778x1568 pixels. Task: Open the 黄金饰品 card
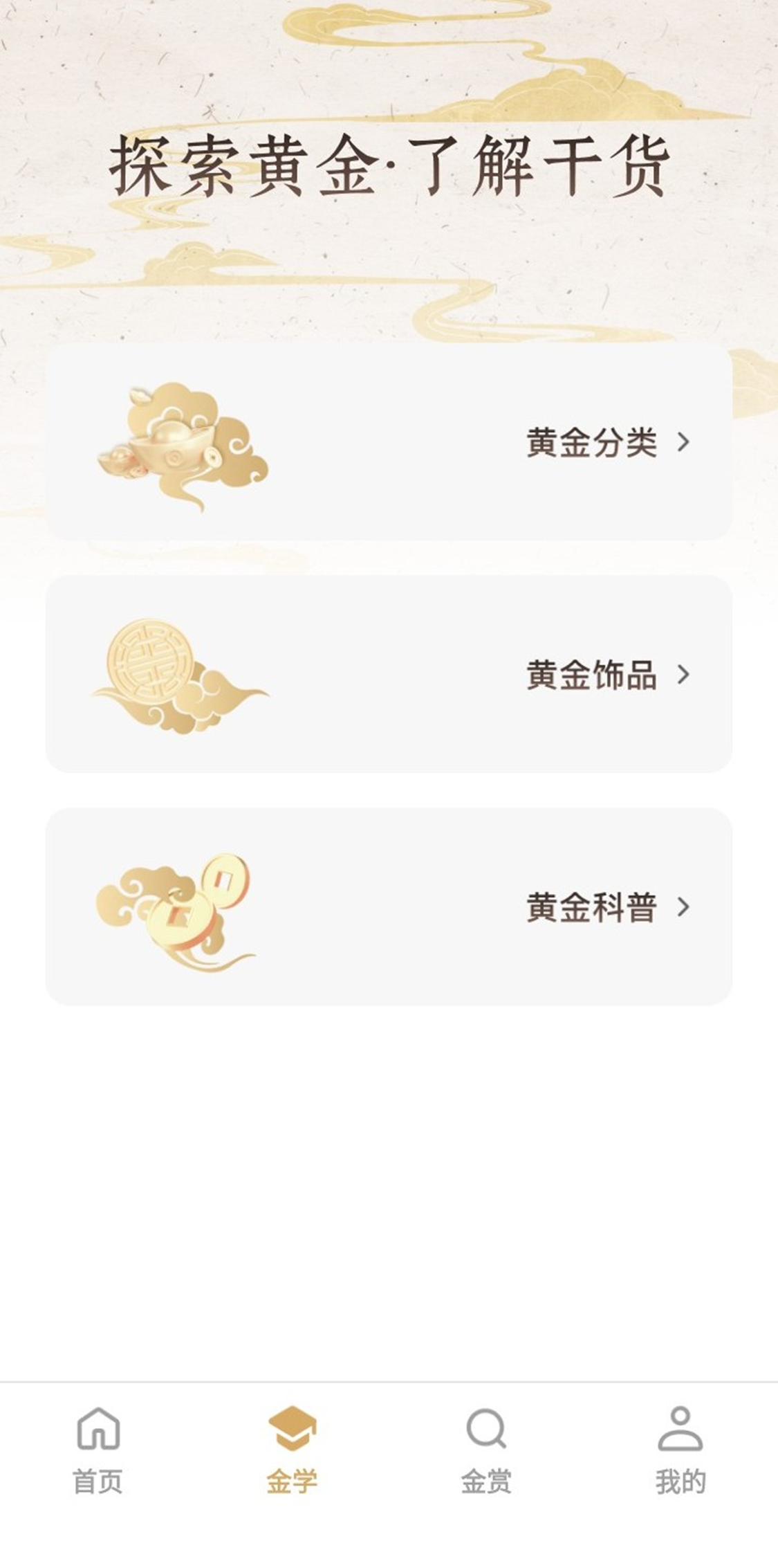point(389,674)
